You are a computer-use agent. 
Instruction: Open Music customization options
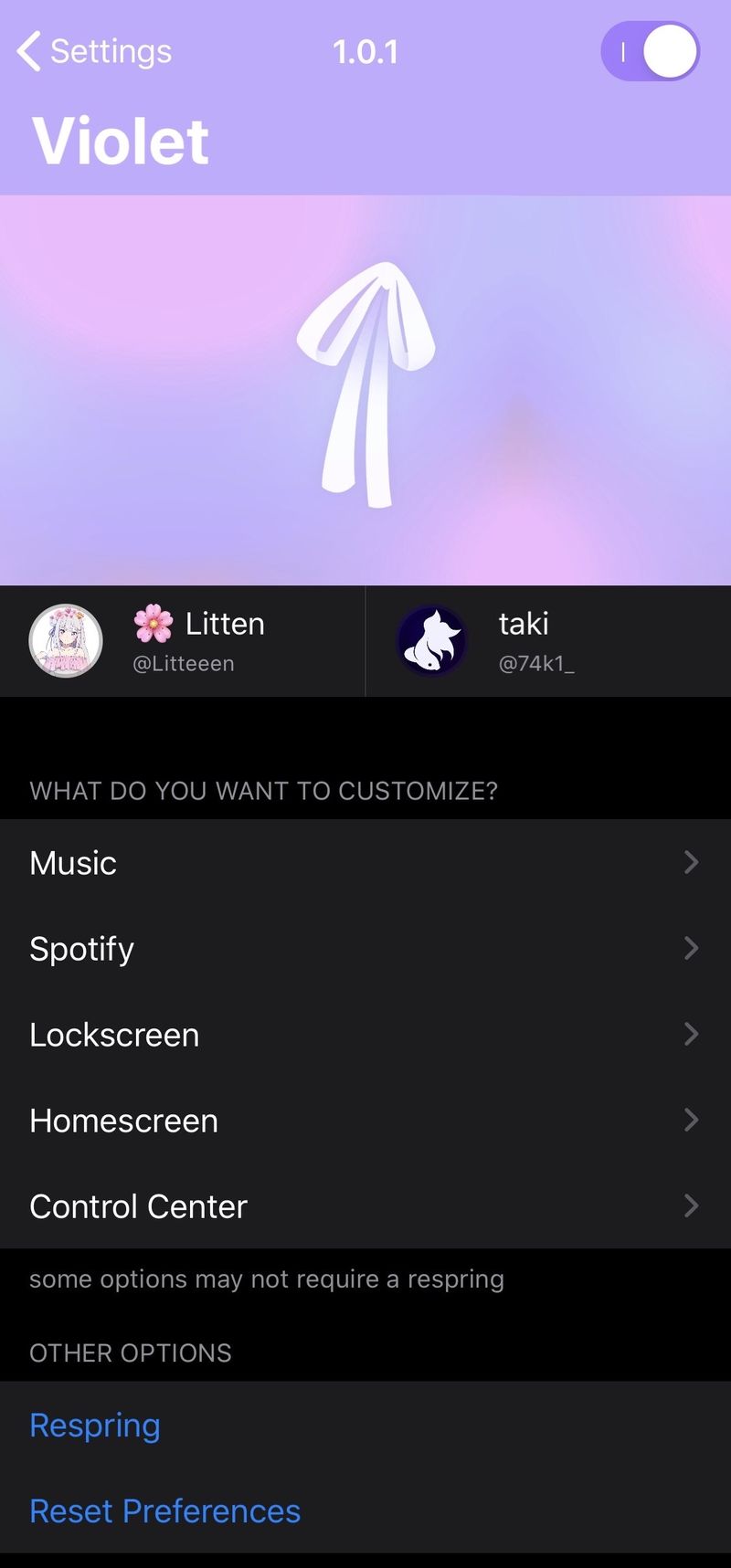coord(365,863)
